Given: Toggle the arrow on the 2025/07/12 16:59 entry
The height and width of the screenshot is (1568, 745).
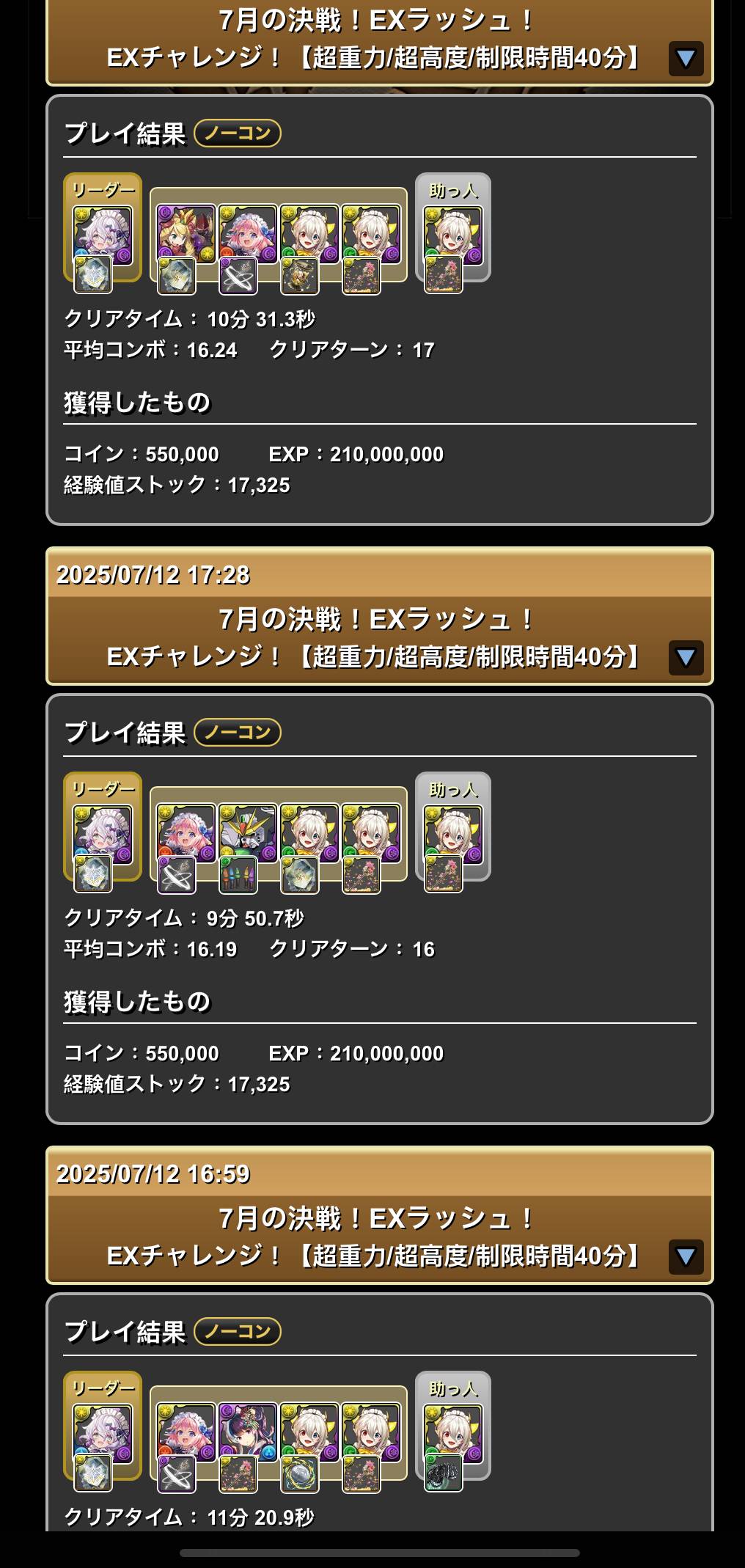Looking at the screenshot, I should point(686,1256).
